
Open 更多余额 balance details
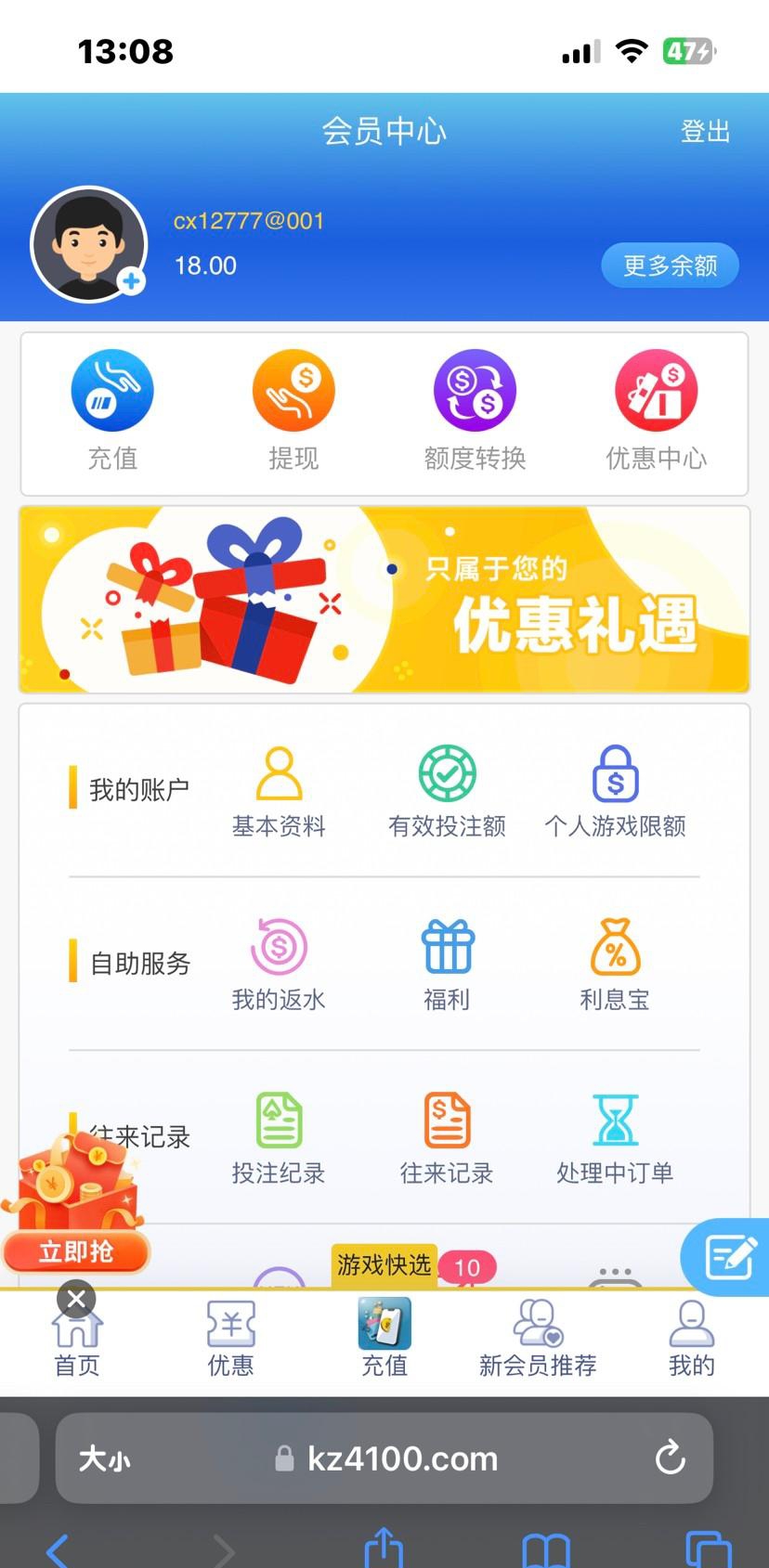[670, 266]
